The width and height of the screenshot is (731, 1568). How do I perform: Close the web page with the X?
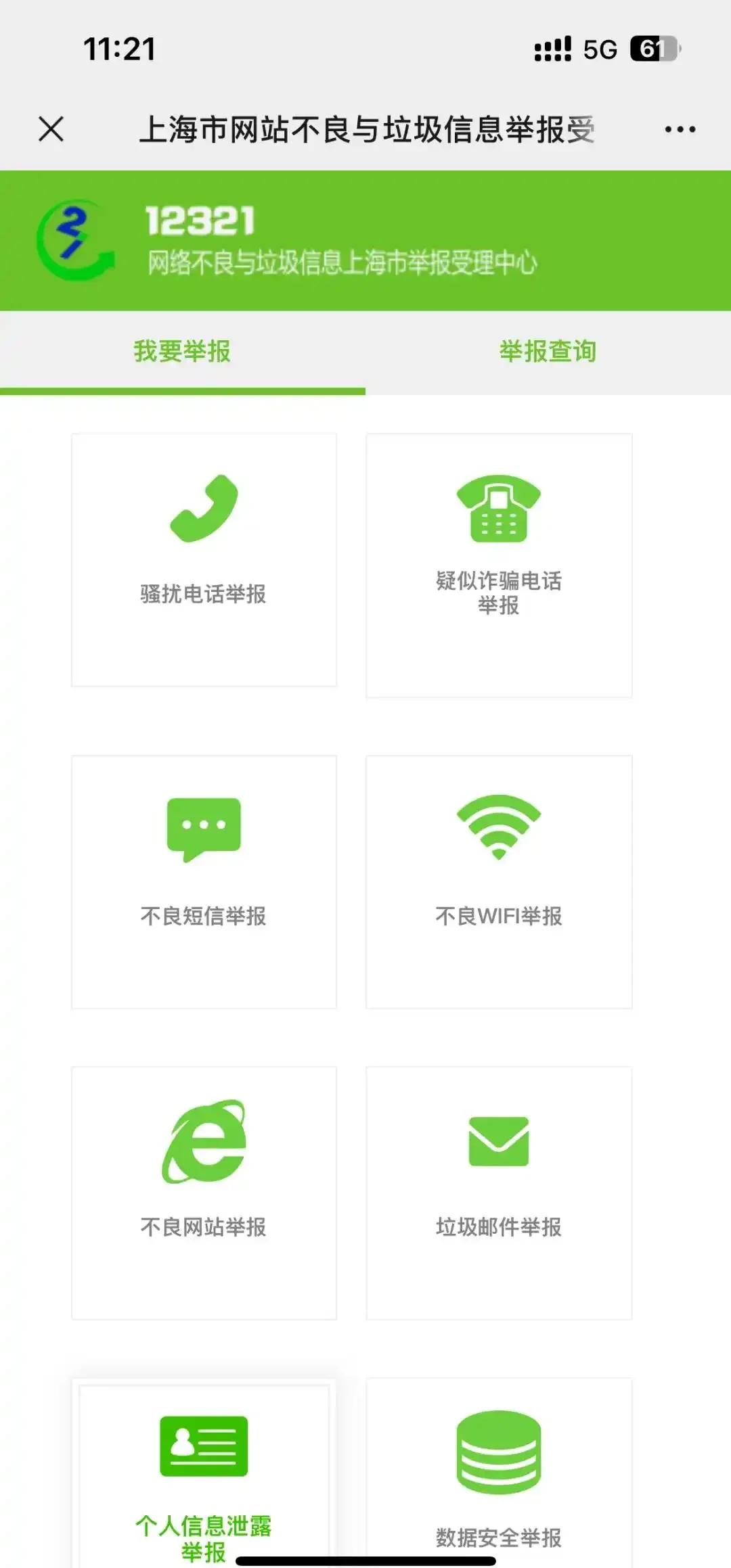click(x=51, y=129)
